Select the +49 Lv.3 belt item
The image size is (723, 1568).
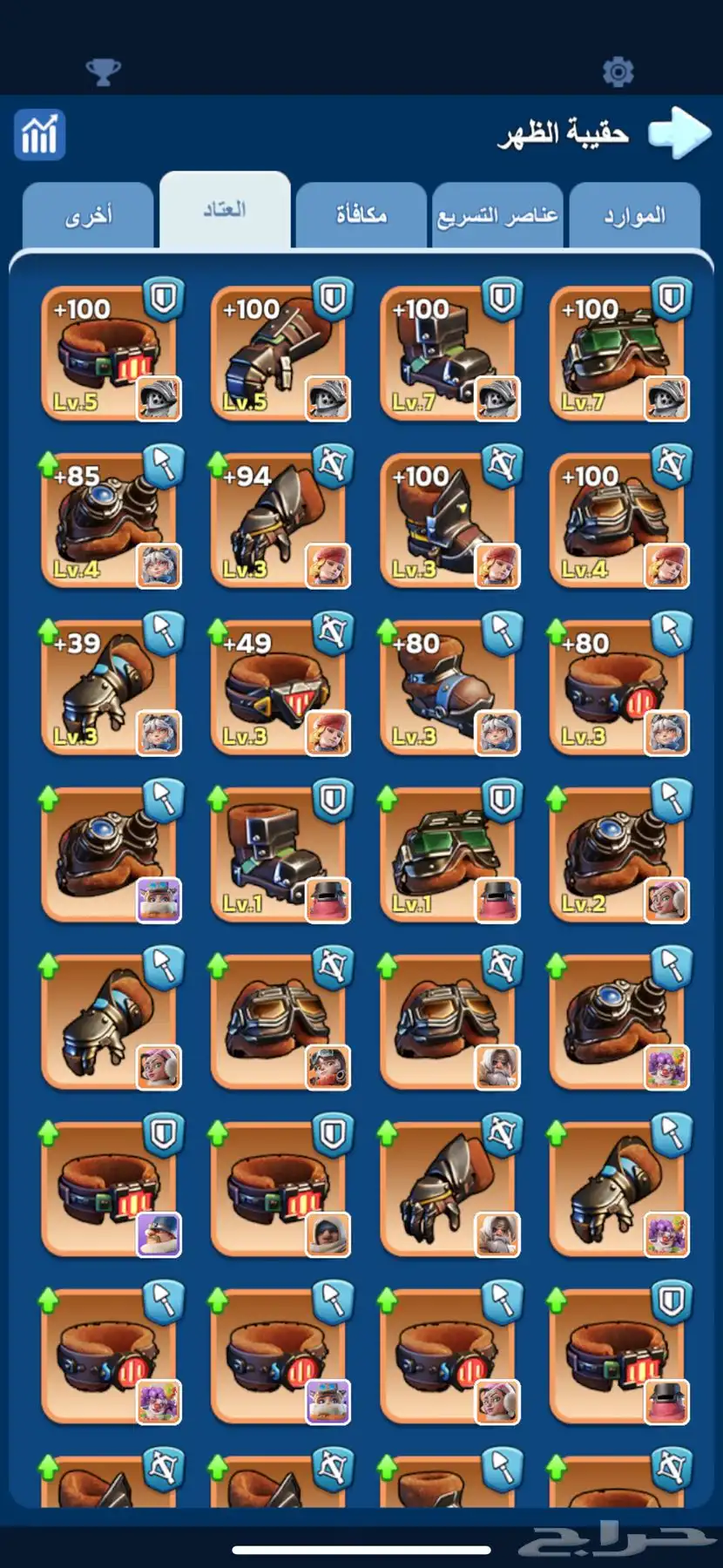click(279, 688)
